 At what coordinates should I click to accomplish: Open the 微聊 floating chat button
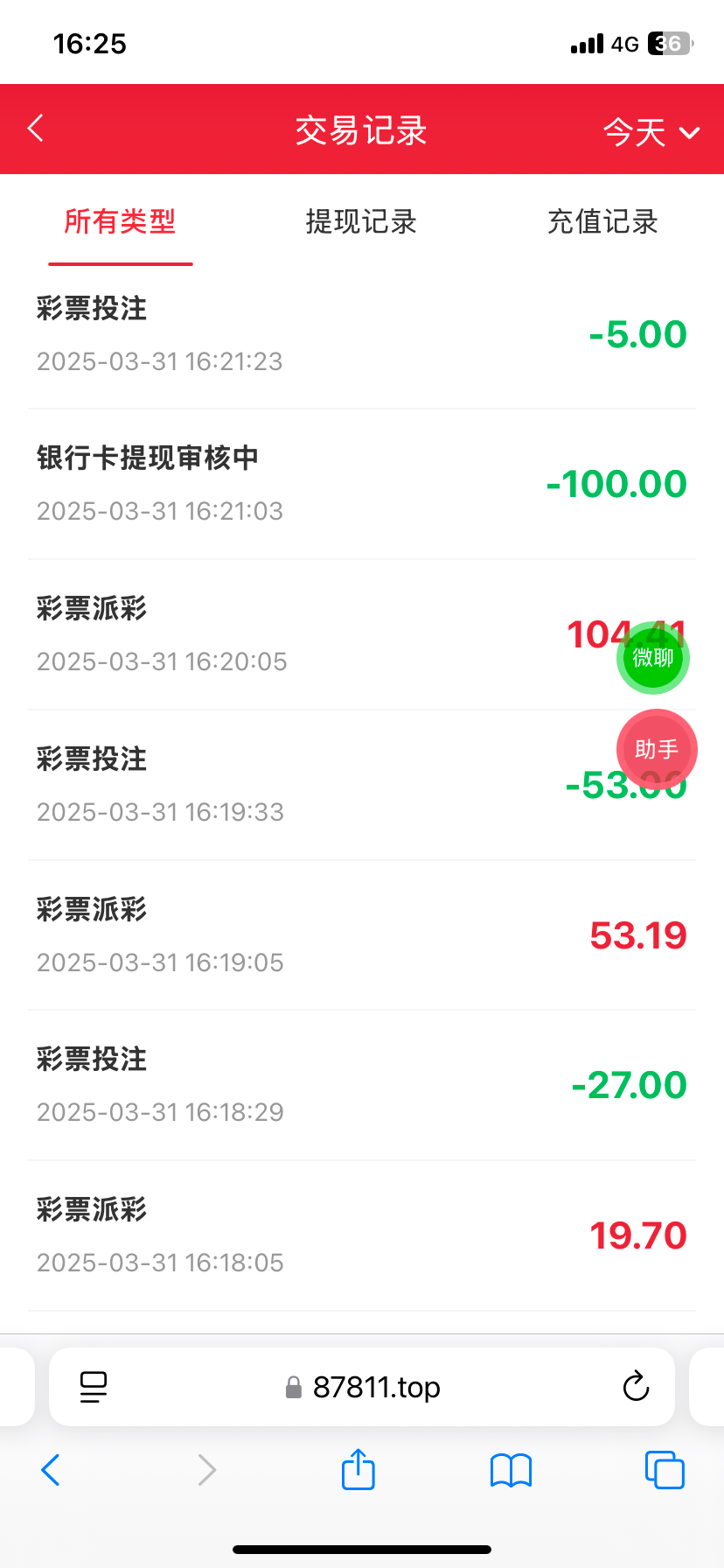pyautogui.click(x=653, y=658)
